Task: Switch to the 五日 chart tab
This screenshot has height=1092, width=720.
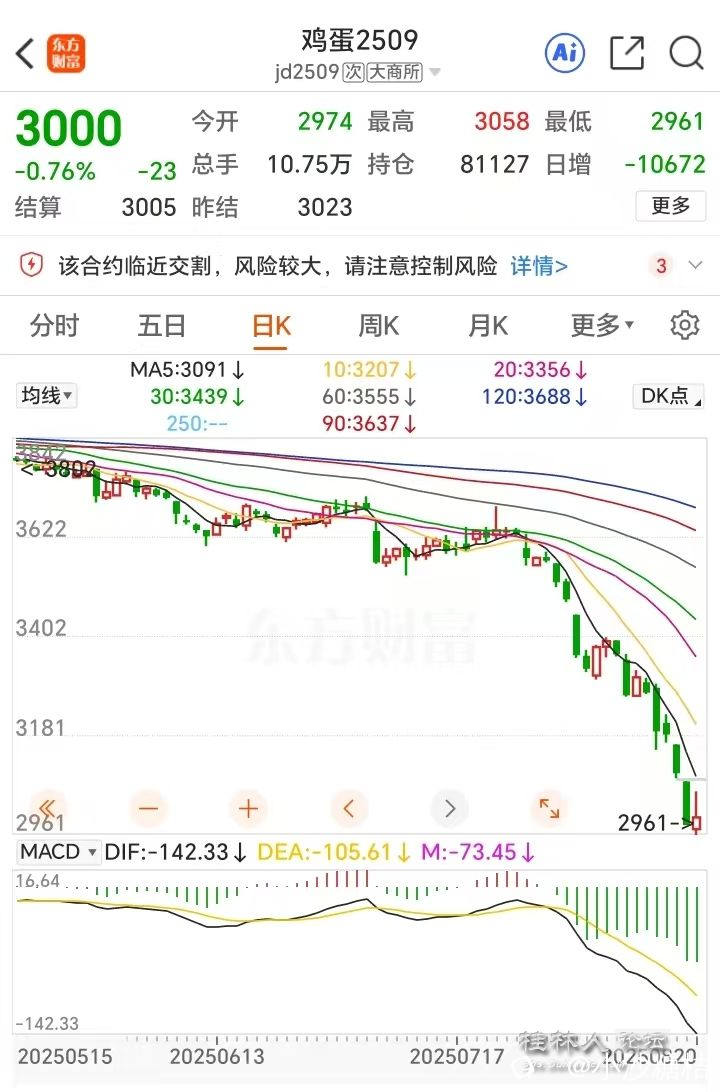Action: pos(162,326)
